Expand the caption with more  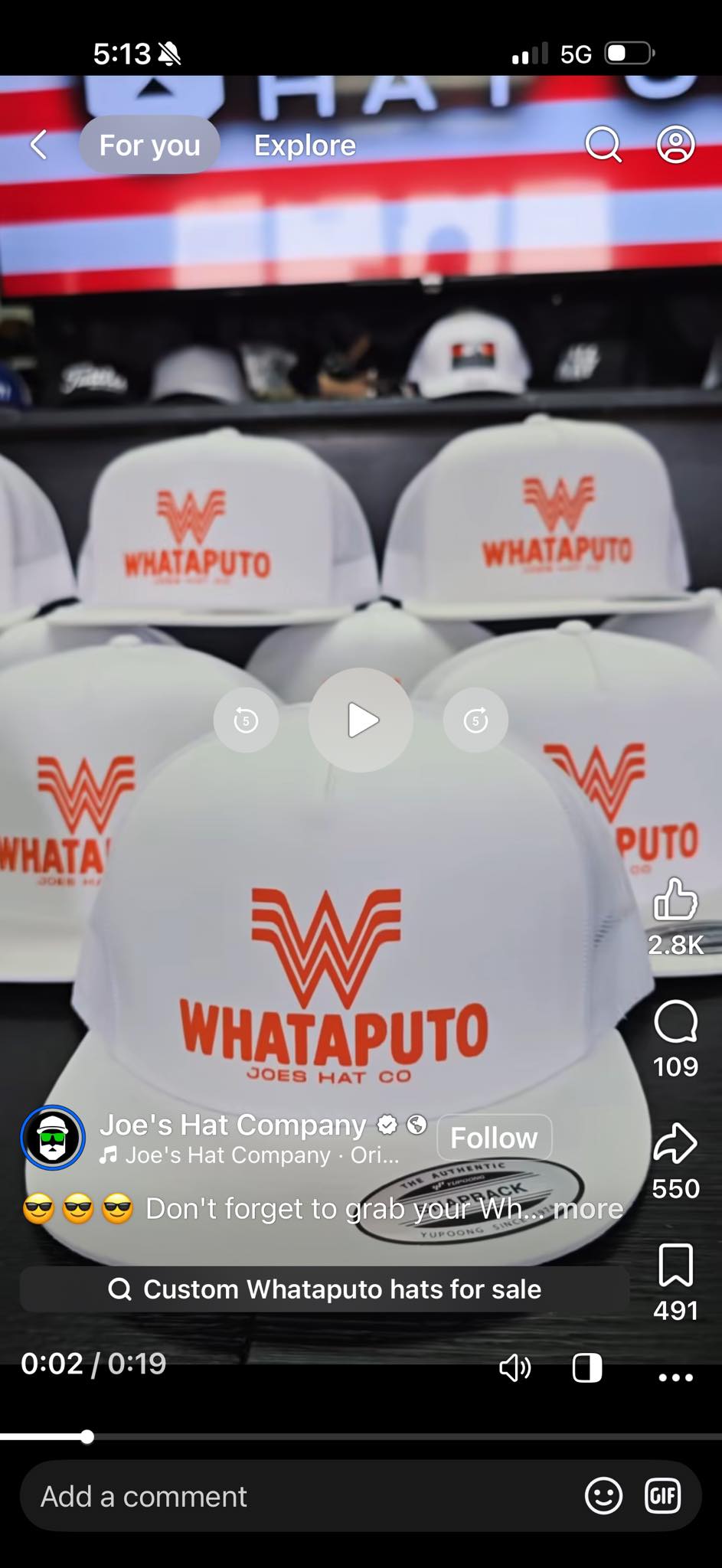click(588, 1208)
